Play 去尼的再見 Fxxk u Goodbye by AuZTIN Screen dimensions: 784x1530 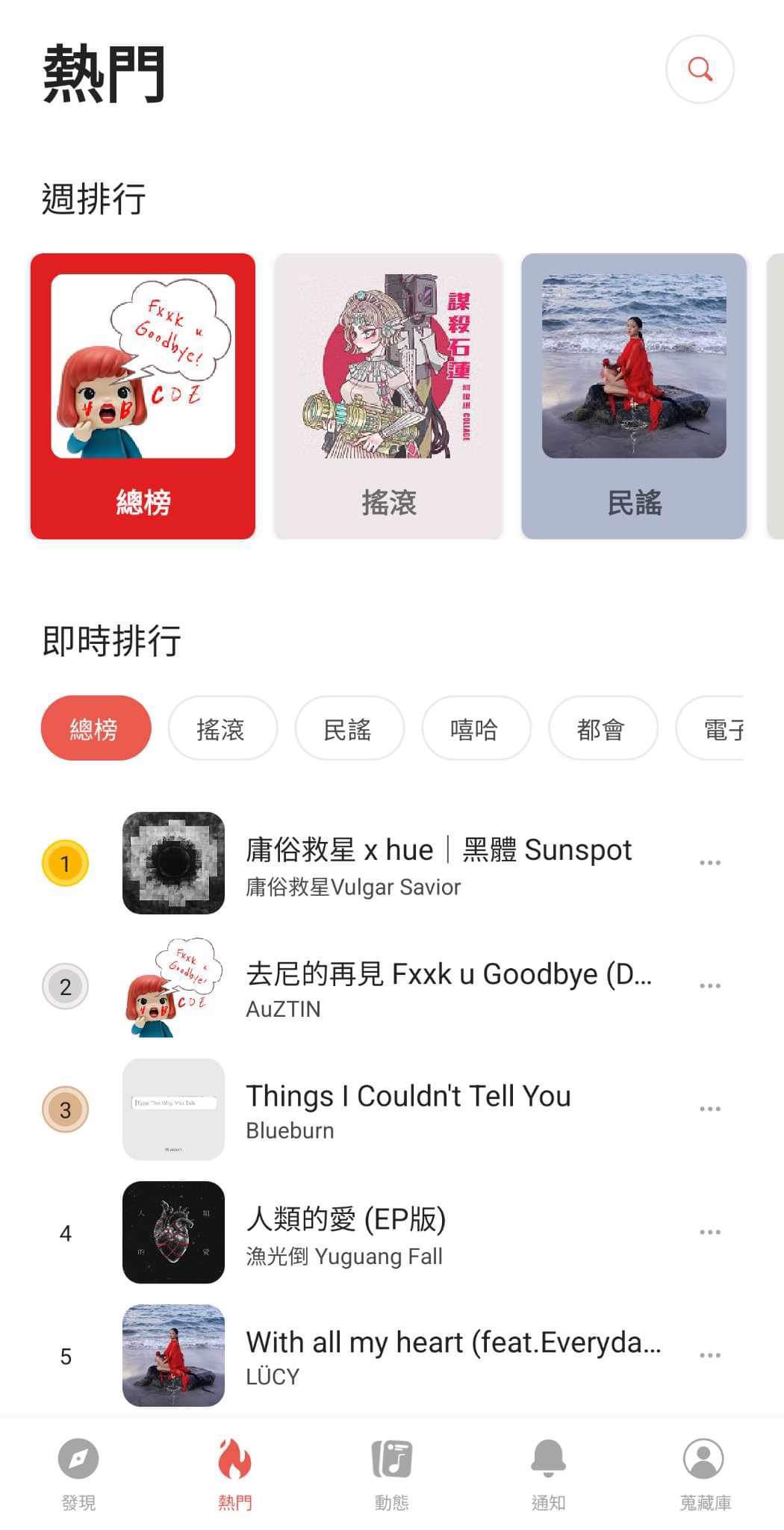pyautogui.click(x=448, y=987)
